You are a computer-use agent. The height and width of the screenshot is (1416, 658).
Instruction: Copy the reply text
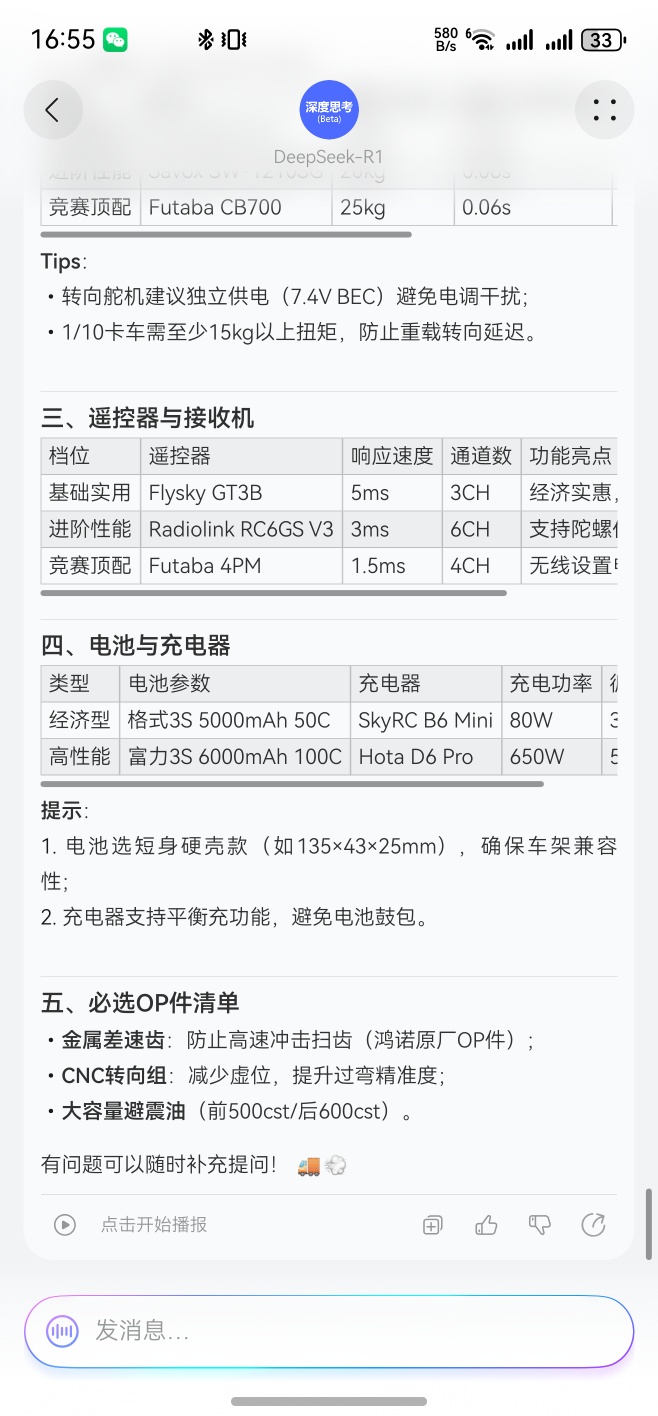(432, 1225)
